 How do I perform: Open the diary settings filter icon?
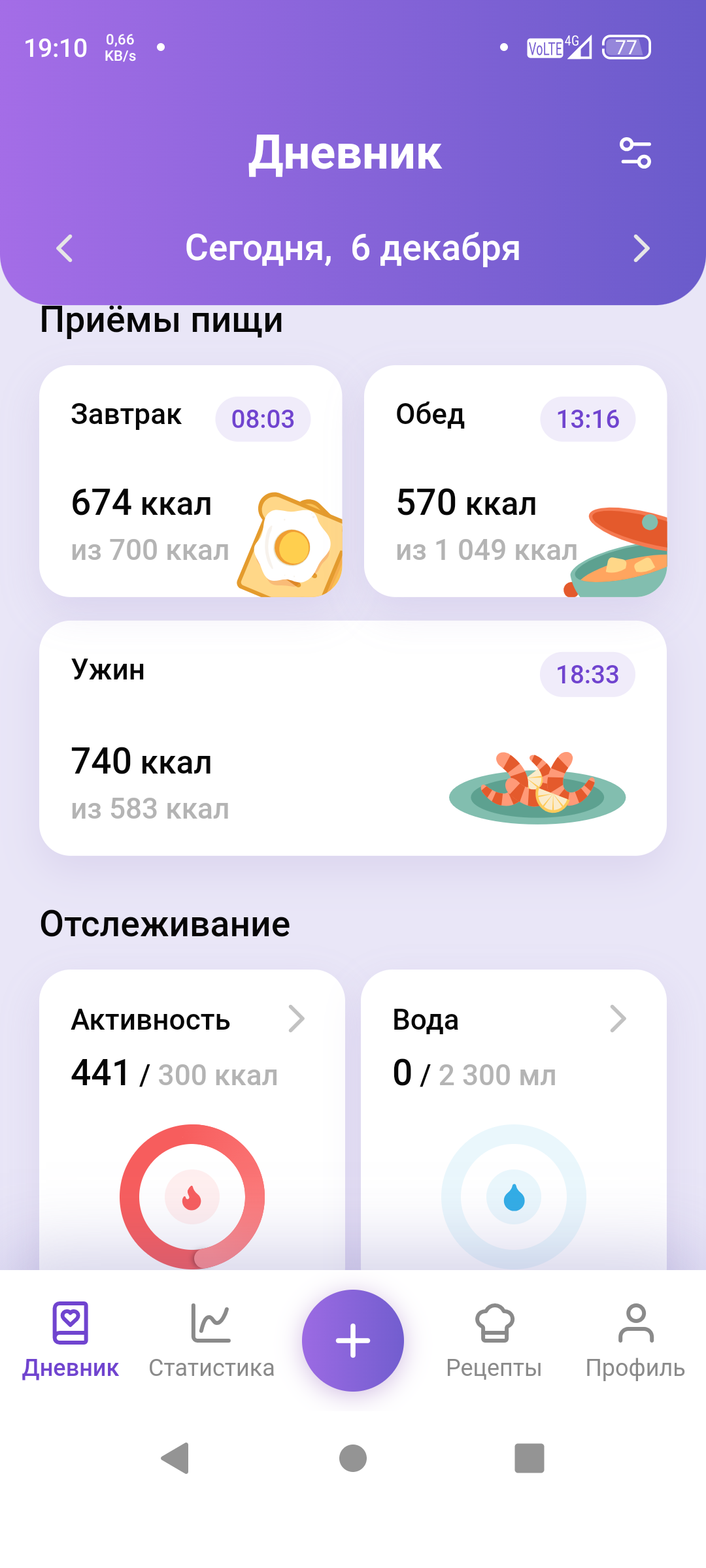coord(635,154)
